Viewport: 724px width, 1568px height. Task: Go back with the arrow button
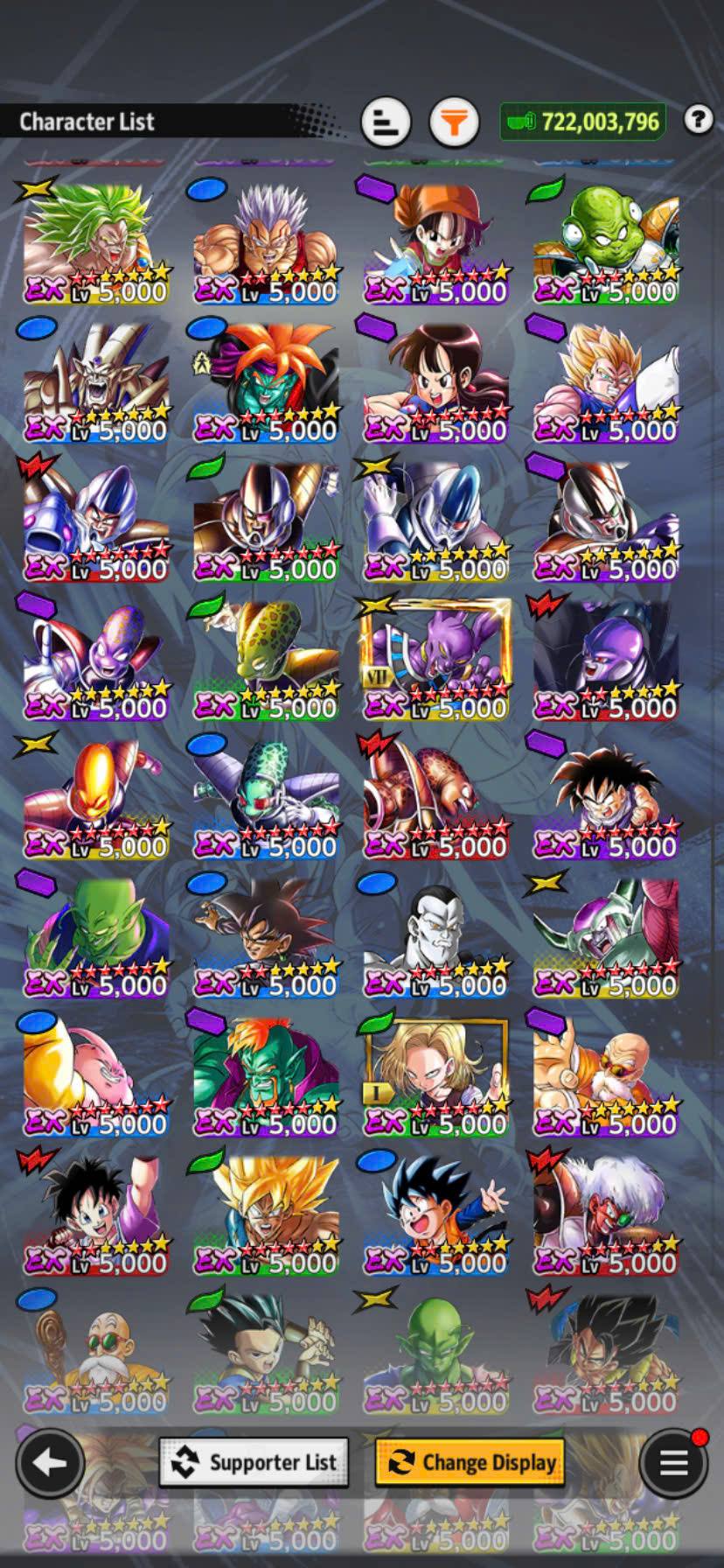point(50,1462)
